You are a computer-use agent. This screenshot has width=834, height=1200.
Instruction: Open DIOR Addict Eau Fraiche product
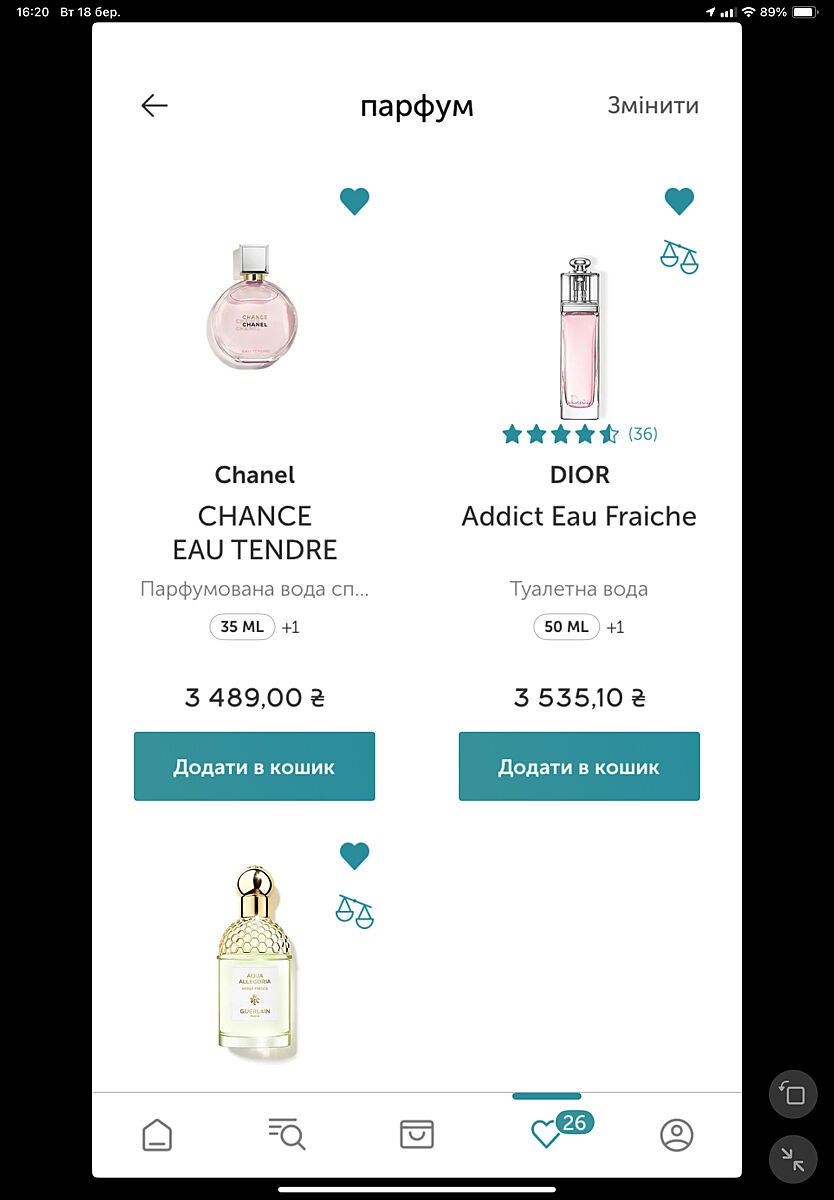pyautogui.click(x=579, y=516)
